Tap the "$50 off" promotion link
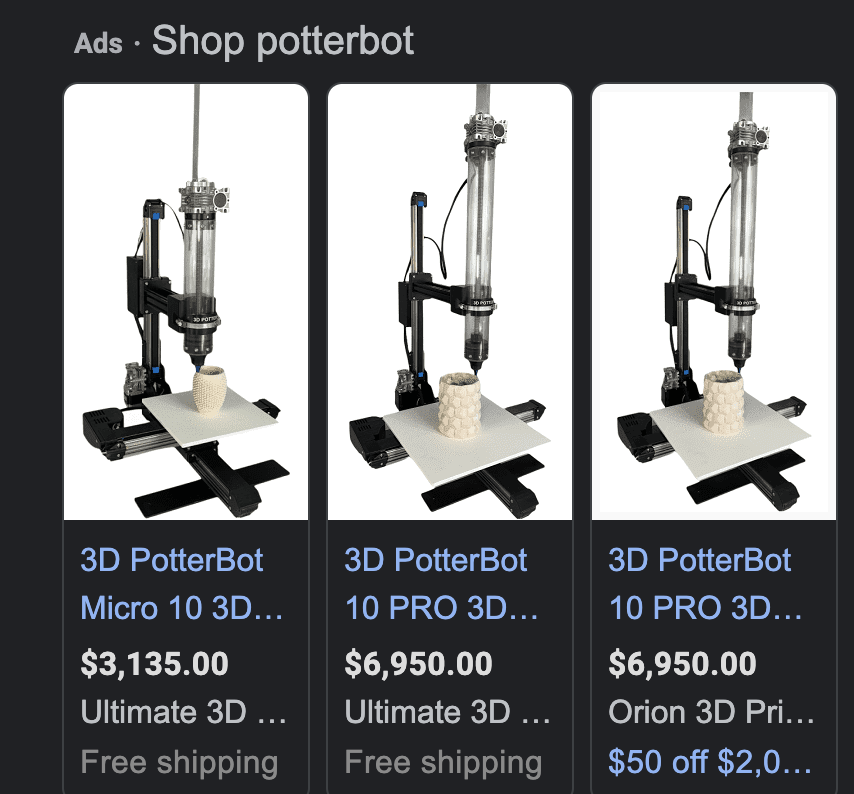This screenshot has width=854, height=794. [x=710, y=763]
